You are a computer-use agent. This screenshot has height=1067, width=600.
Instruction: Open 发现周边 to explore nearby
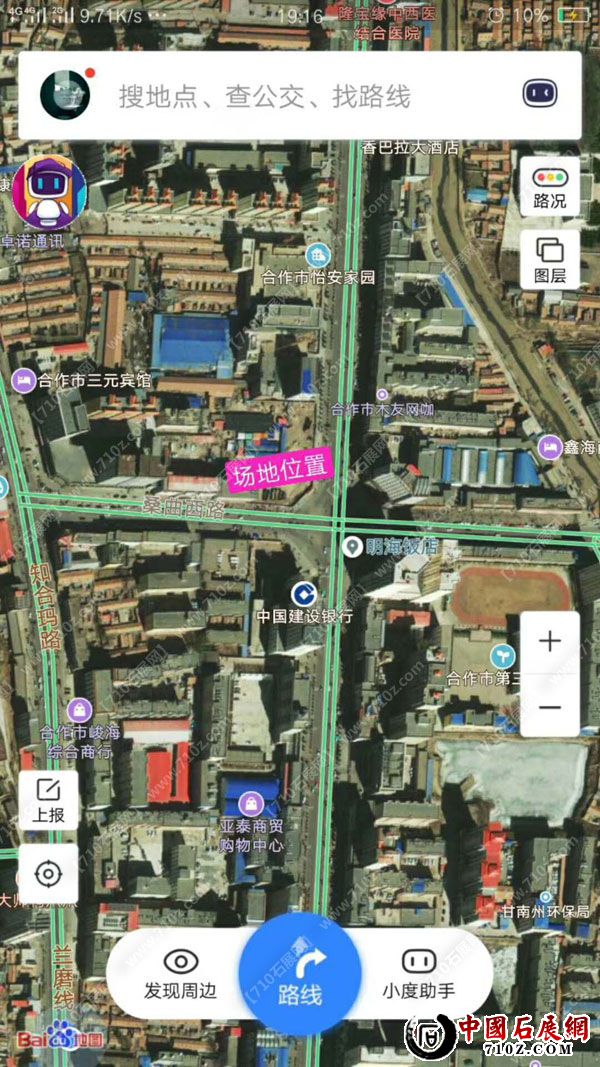point(180,974)
